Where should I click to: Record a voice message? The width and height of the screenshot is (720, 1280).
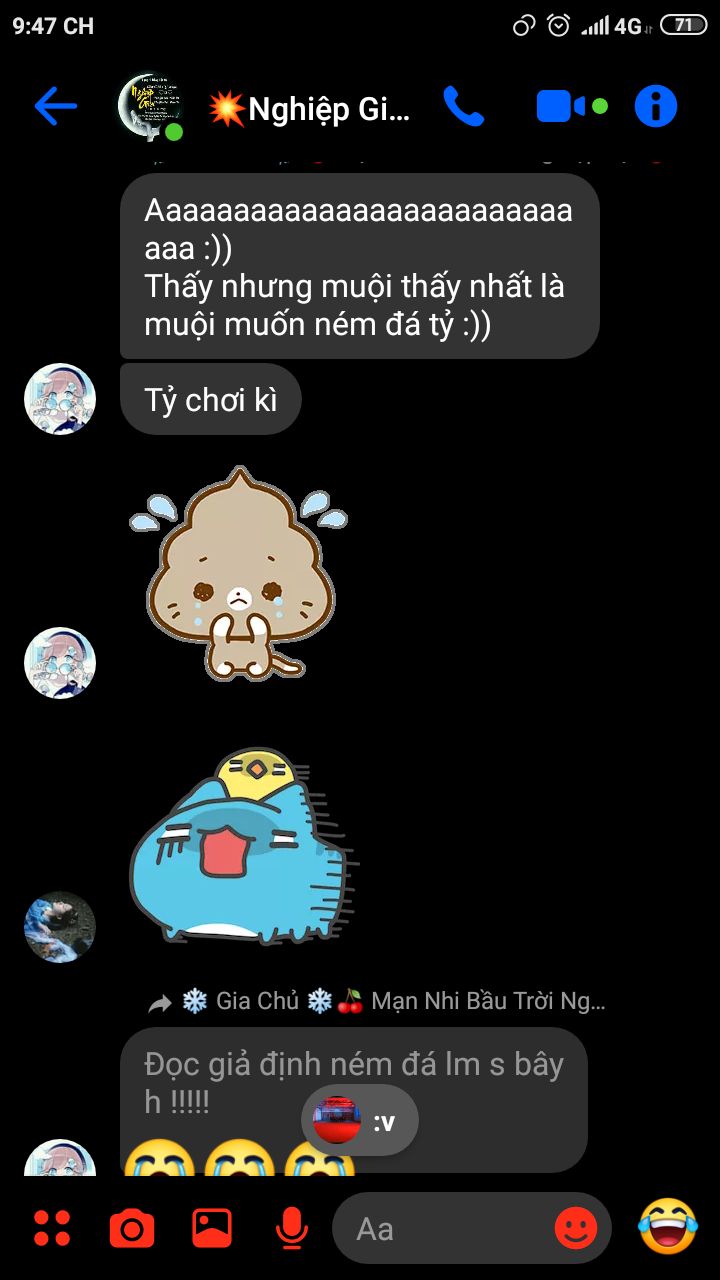pos(291,1228)
